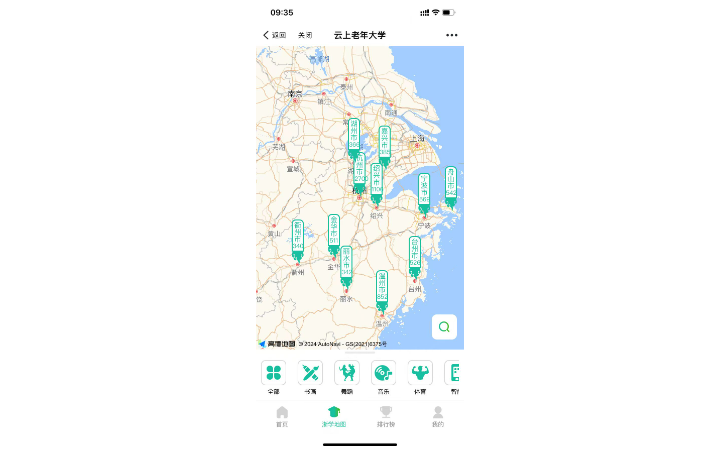
Task: Open the map search magnifier button
Action: pyautogui.click(x=444, y=327)
